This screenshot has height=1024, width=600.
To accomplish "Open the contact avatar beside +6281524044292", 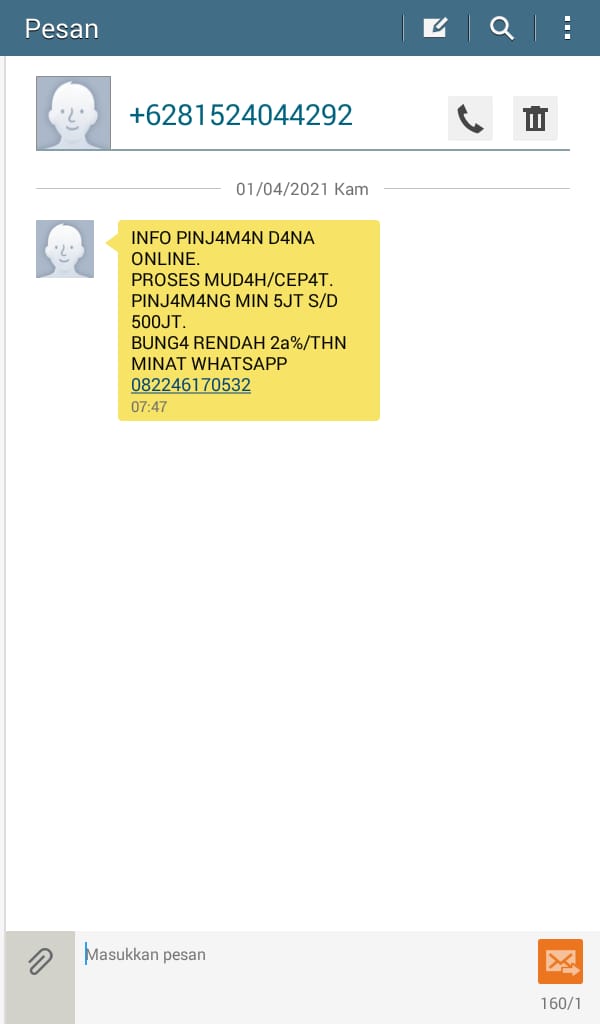I will [x=73, y=113].
